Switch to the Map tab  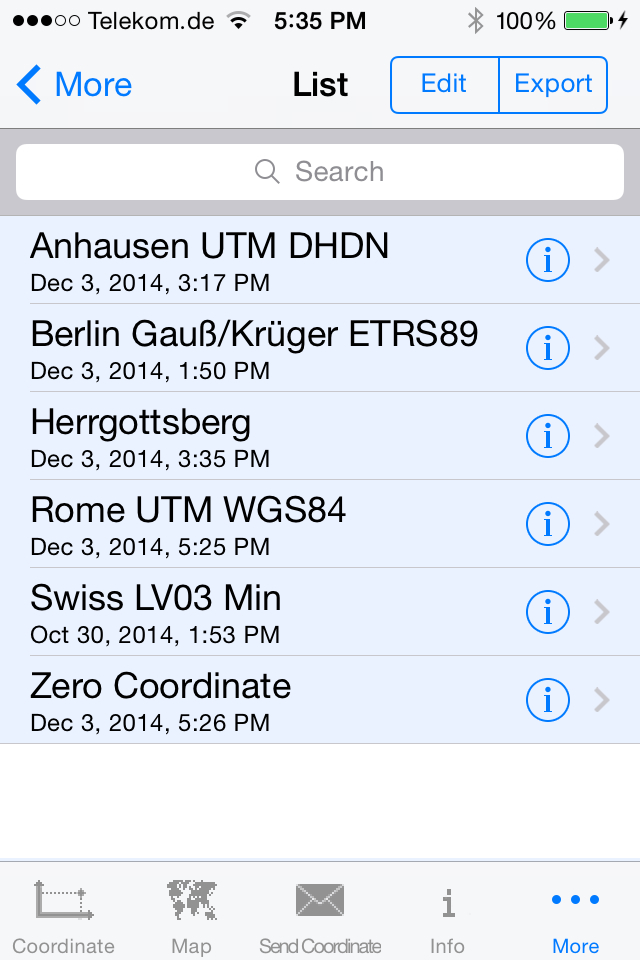pyautogui.click(x=191, y=915)
